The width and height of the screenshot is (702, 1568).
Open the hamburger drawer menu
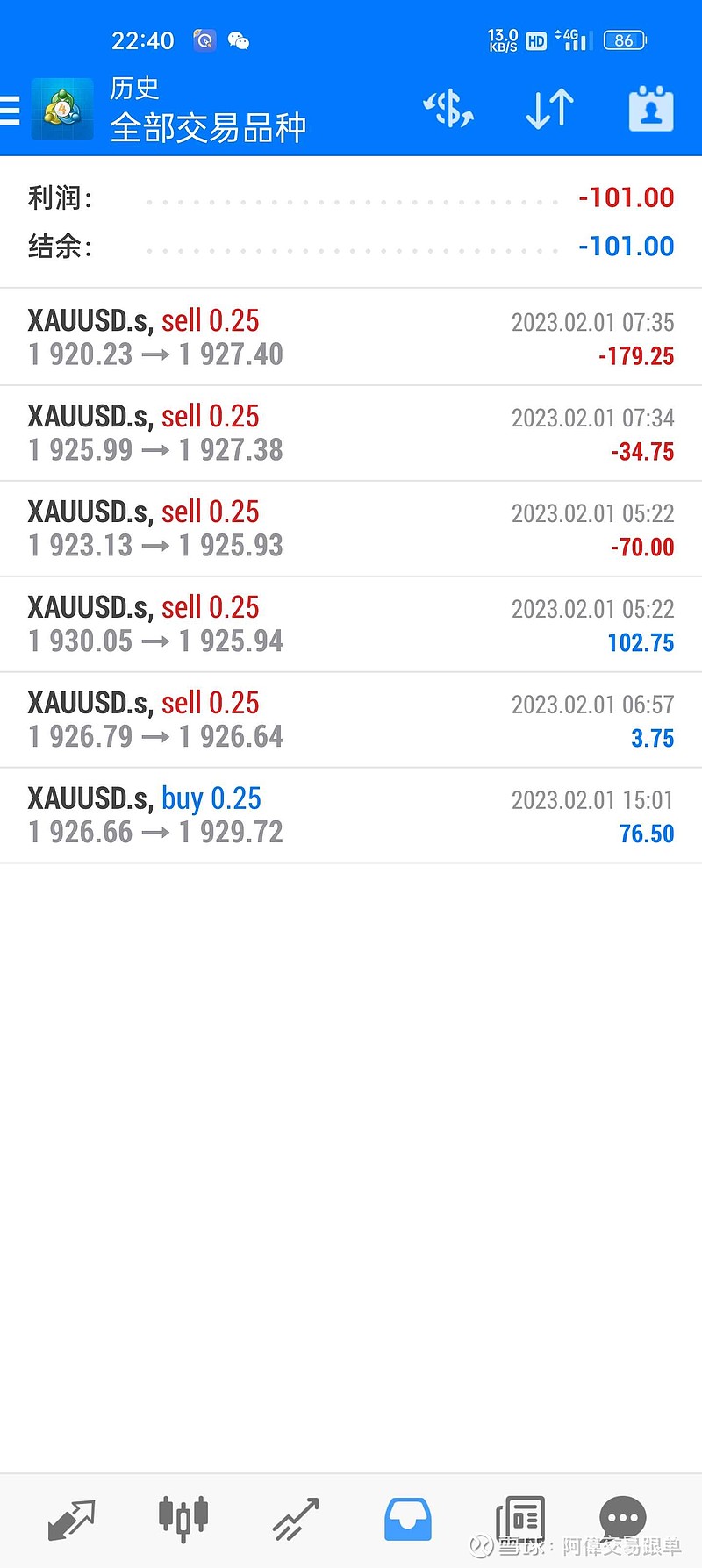10,110
